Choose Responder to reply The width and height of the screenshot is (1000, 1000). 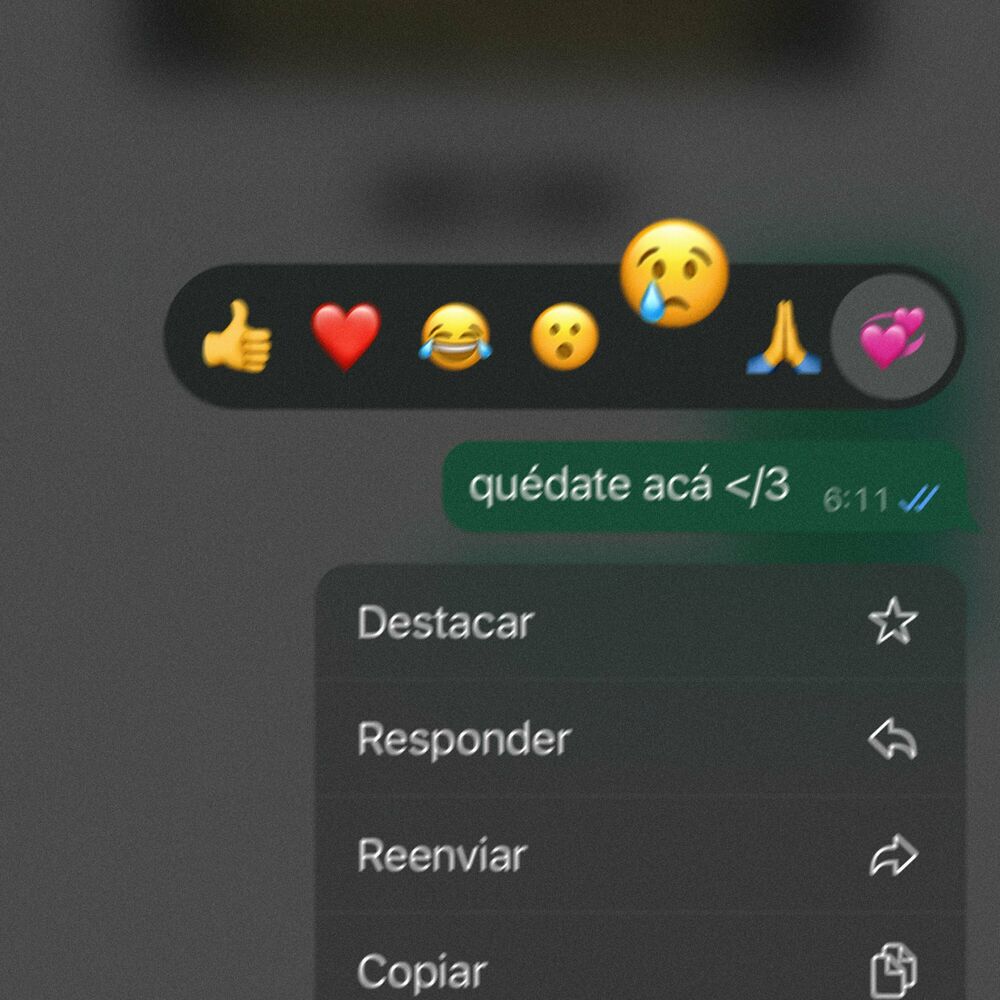(x=638, y=740)
